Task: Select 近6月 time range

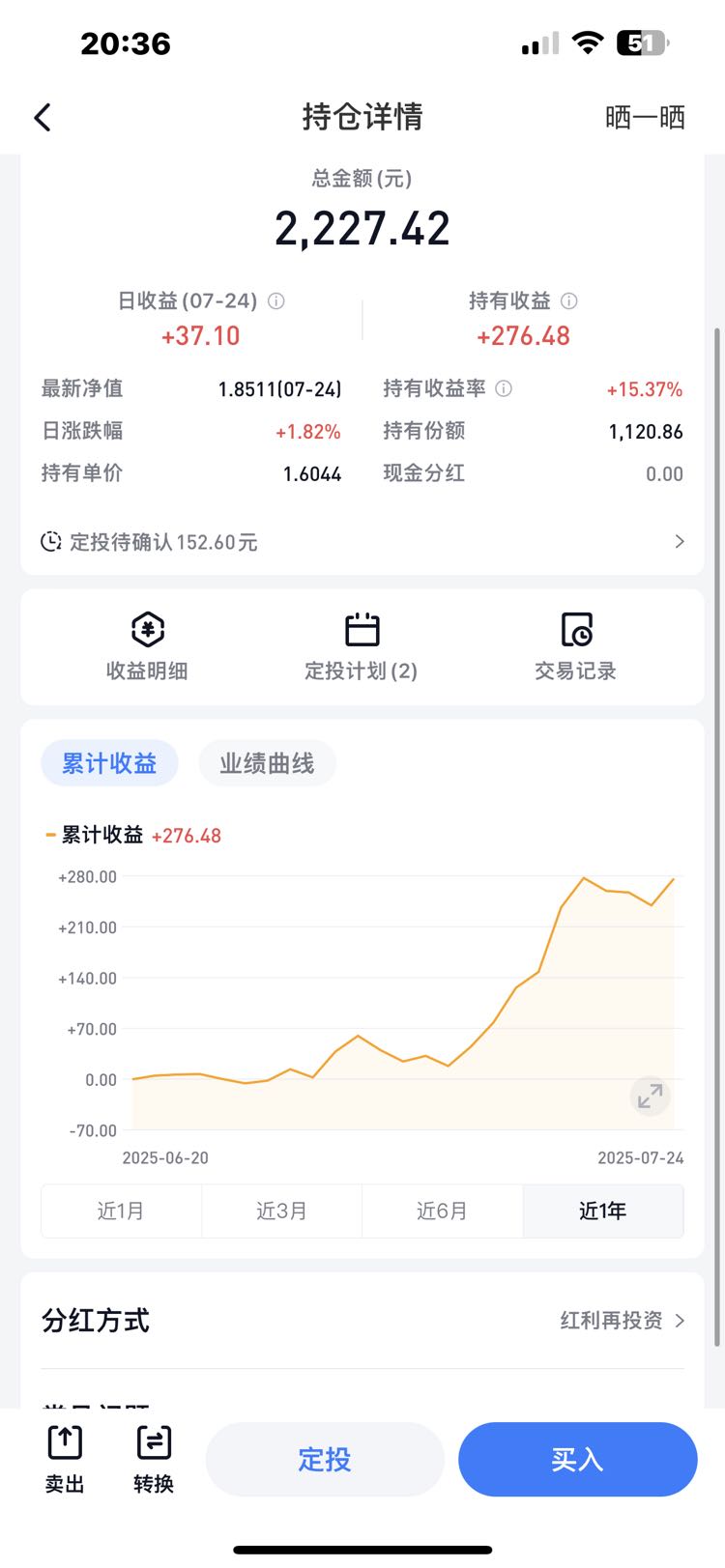Action: coord(442,1211)
